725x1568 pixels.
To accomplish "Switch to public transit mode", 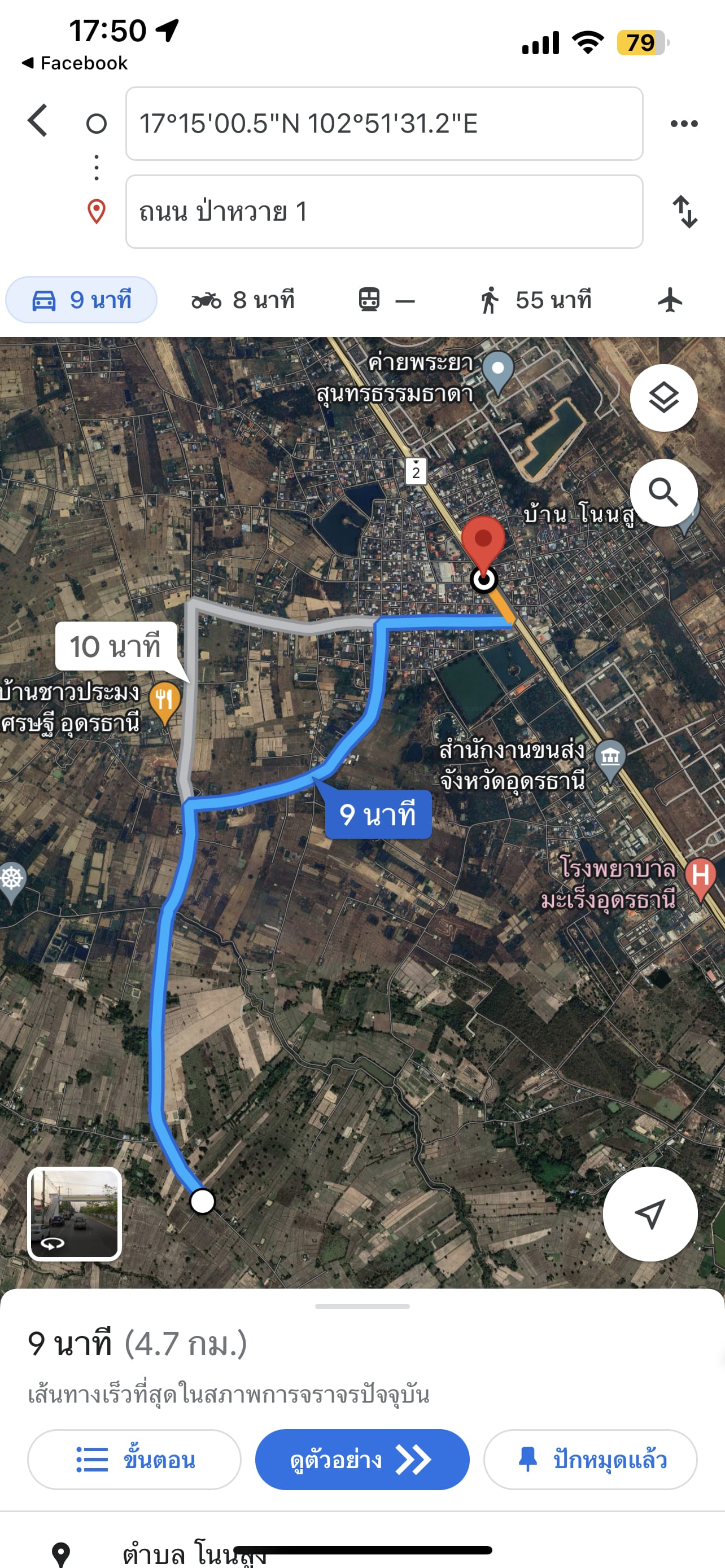I will click(386, 300).
